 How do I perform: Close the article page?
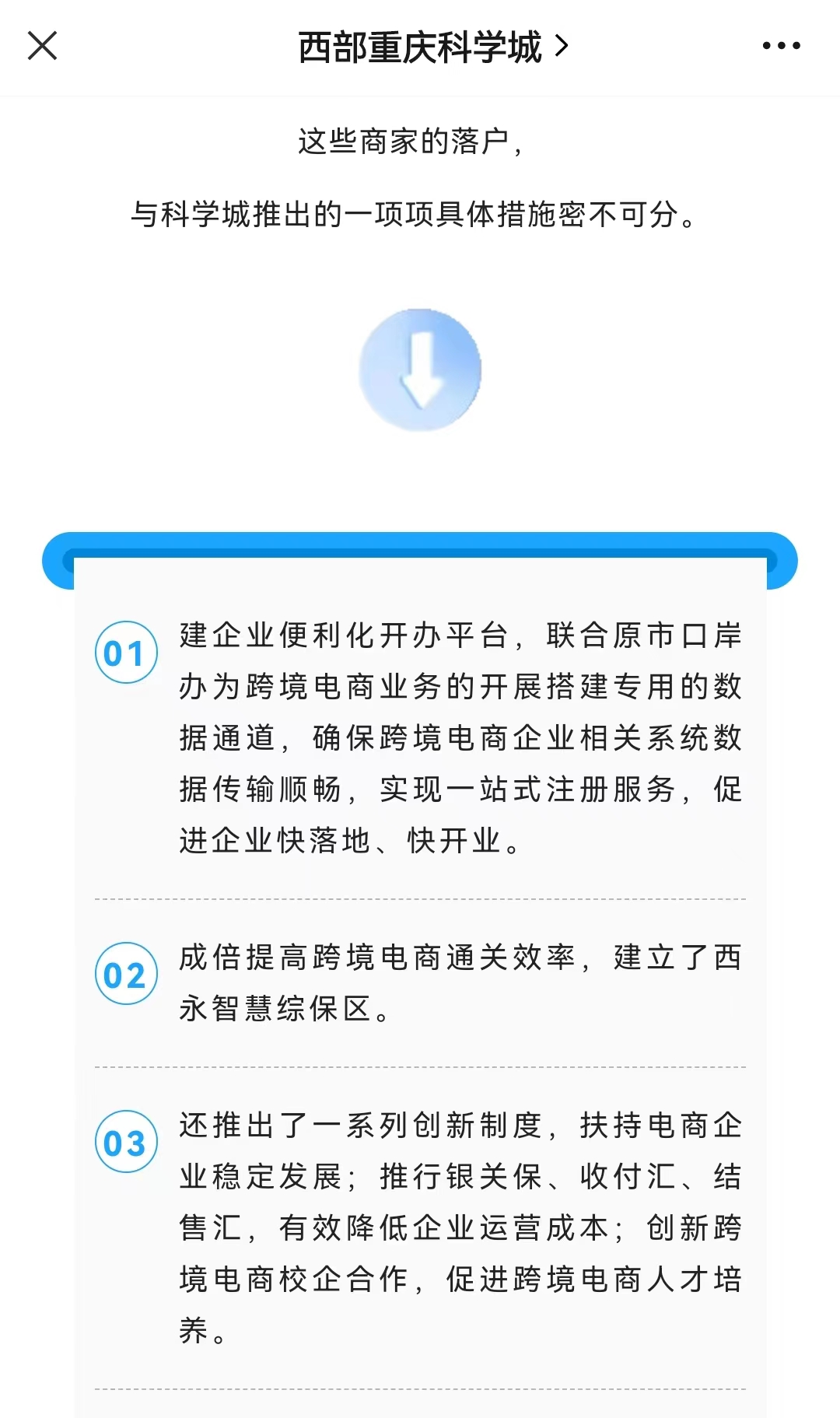pyautogui.click(x=43, y=46)
